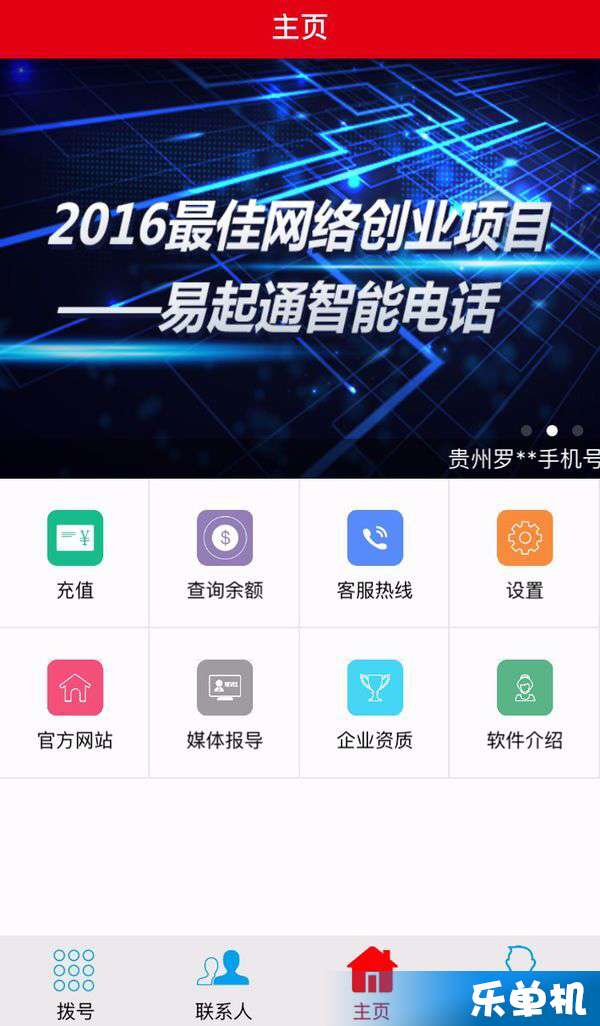This screenshot has width=600, height=1026.
Task: Open 软件介绍 software introduction
Action: click(525, 702)
